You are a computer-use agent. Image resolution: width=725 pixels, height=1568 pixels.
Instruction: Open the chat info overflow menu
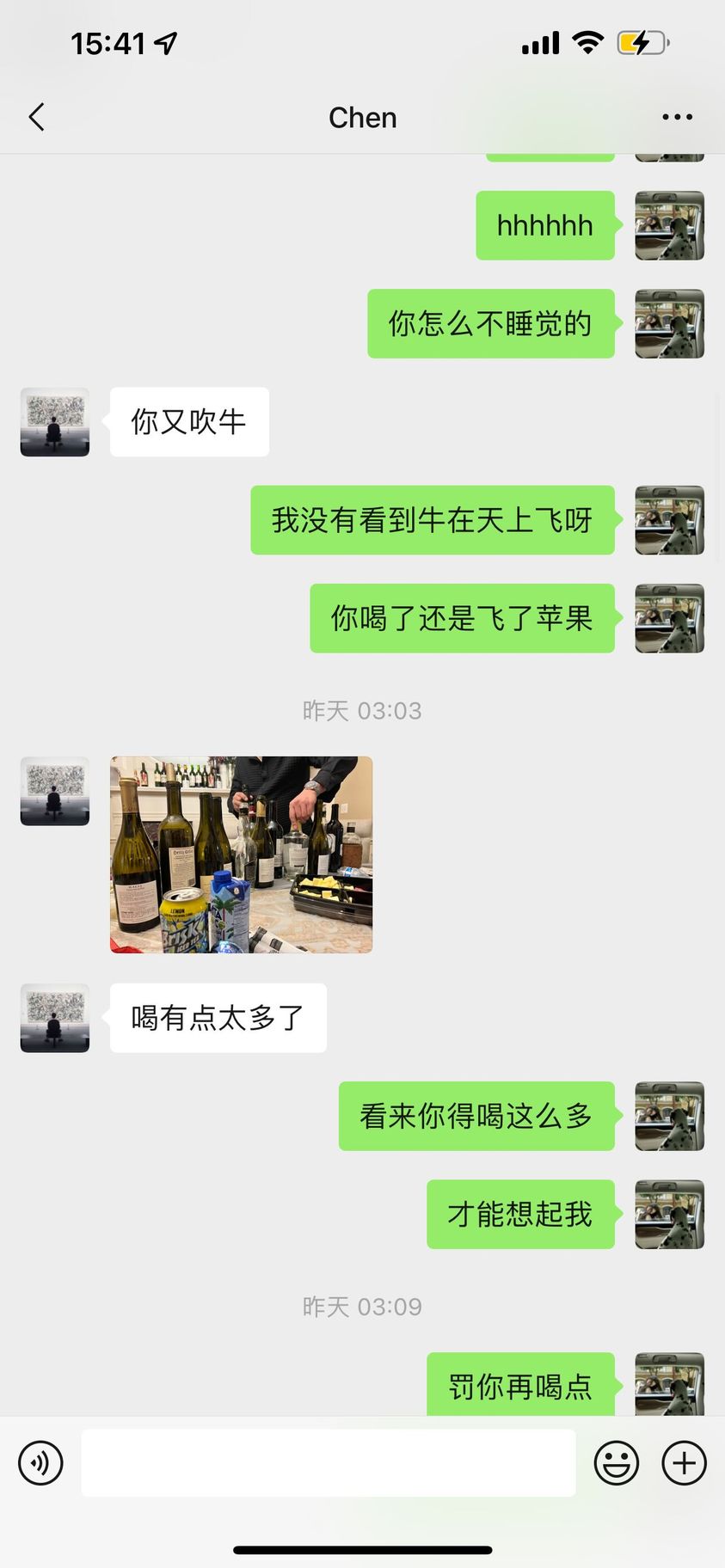677,117
